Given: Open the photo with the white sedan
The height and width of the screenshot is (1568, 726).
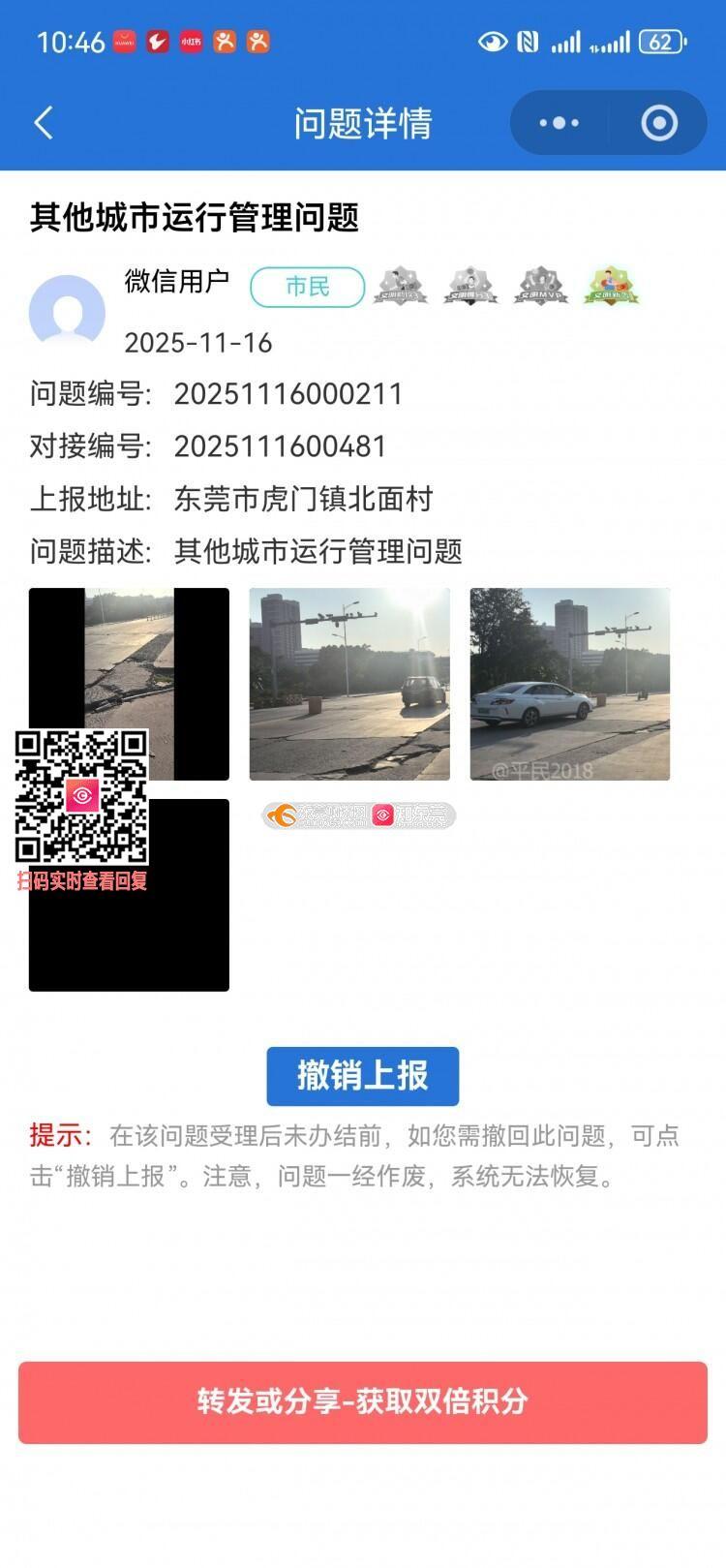Looking at the screenshot, I should tap(570, 684).
